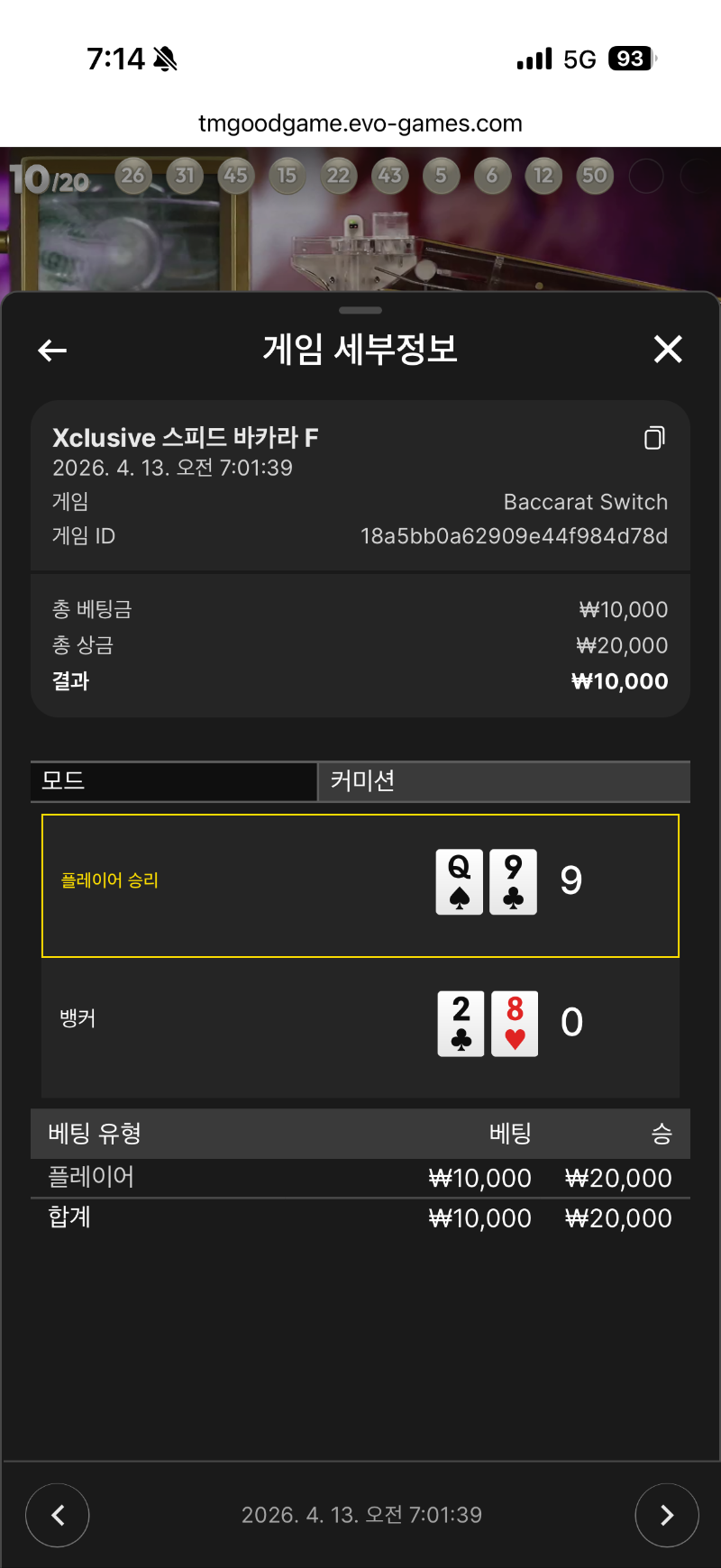This screenshot has width=721, height=1568.
Task: Go back from the 게임 세부정보 panel
Action: click(x=52, y=350)
